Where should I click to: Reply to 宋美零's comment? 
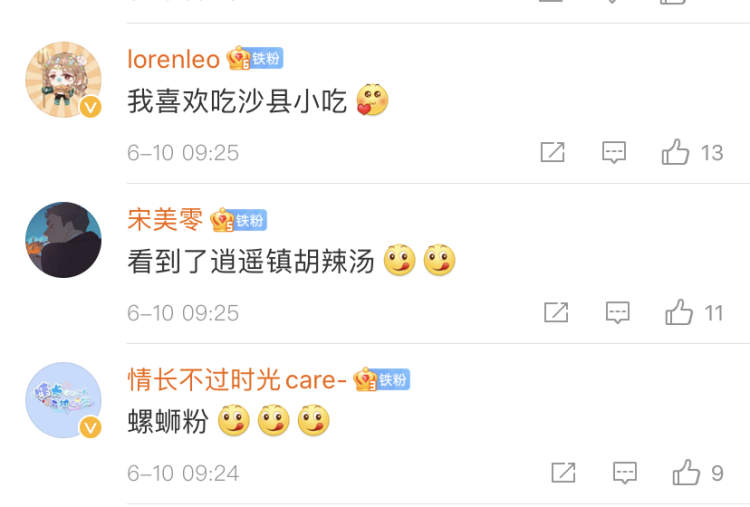coord(617,313)
